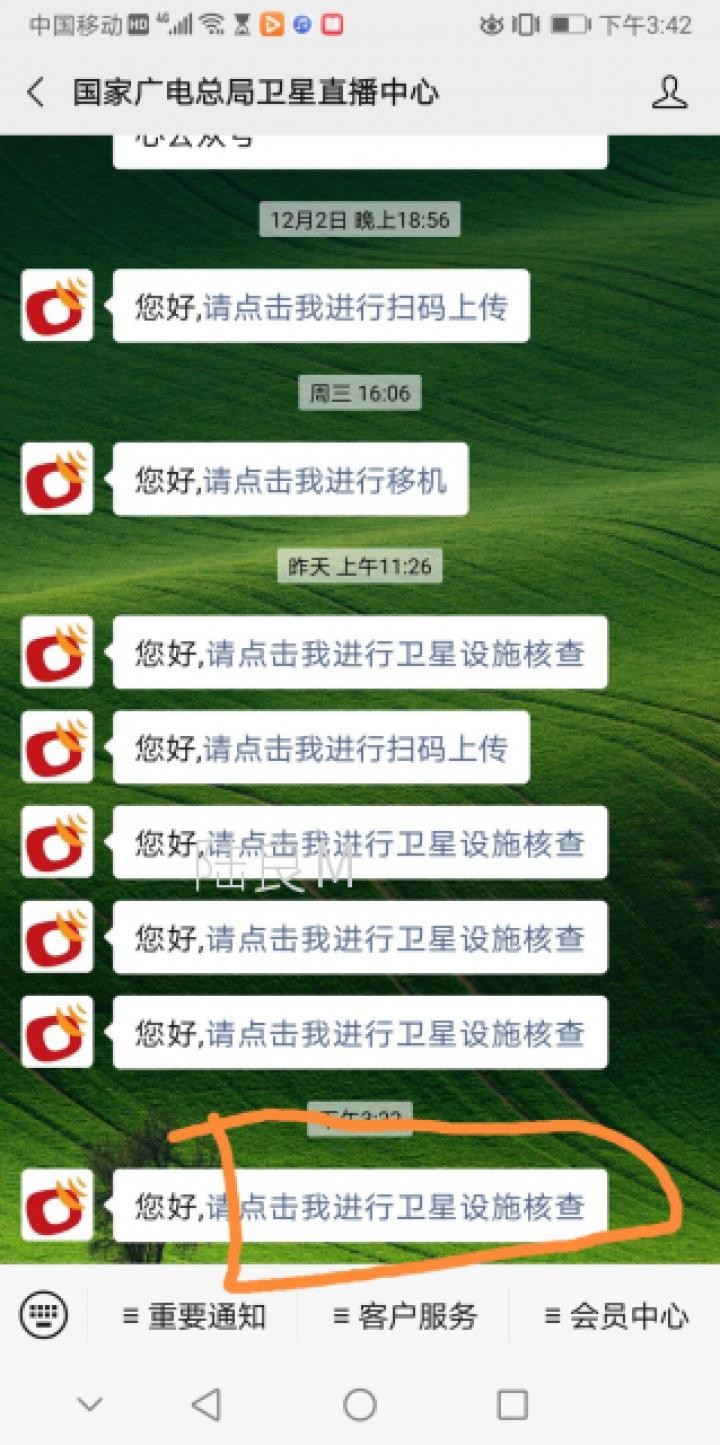This screenshot has width=720, height=1445.
Task: Switch to keyboard input mode
Action: 44,1314
